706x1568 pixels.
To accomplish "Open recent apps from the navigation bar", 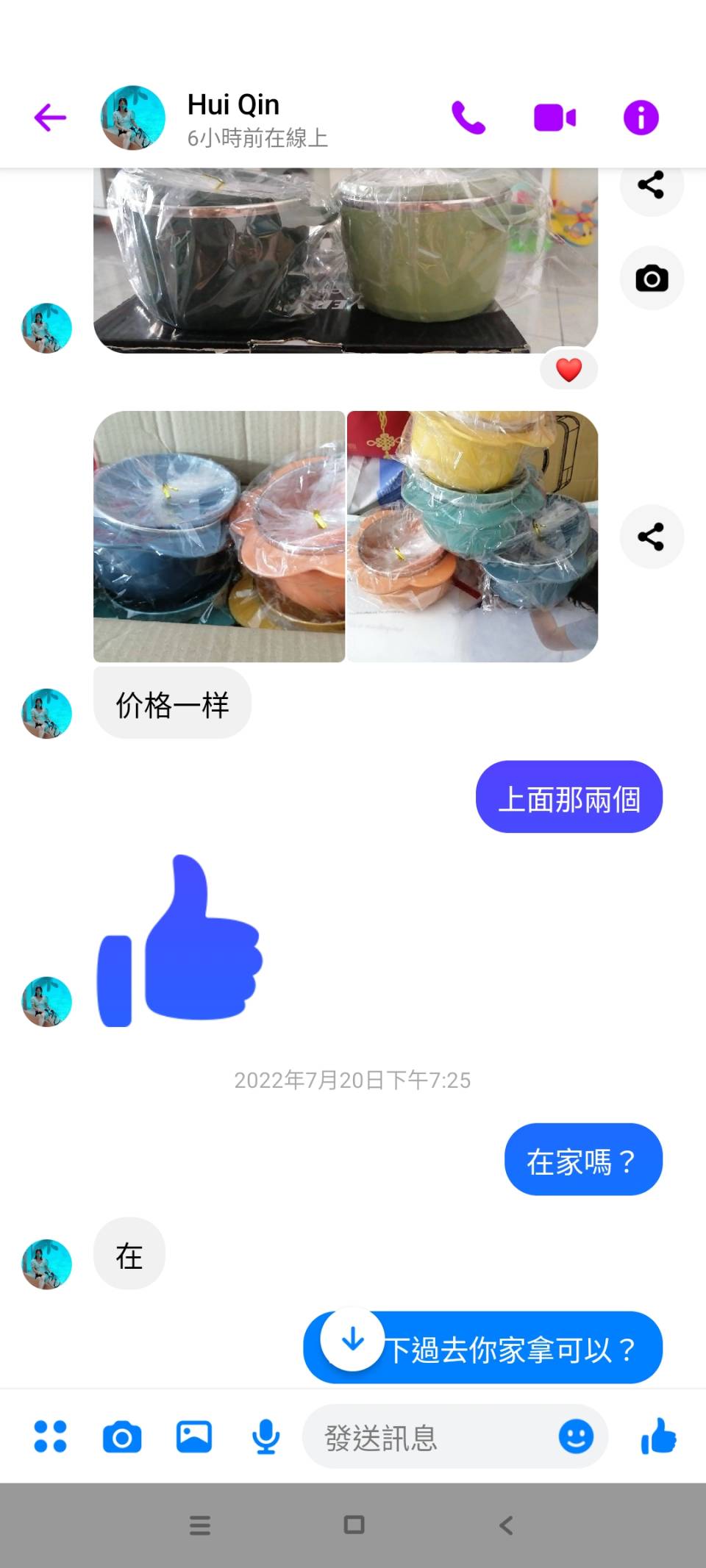I will click(200, 1525).
